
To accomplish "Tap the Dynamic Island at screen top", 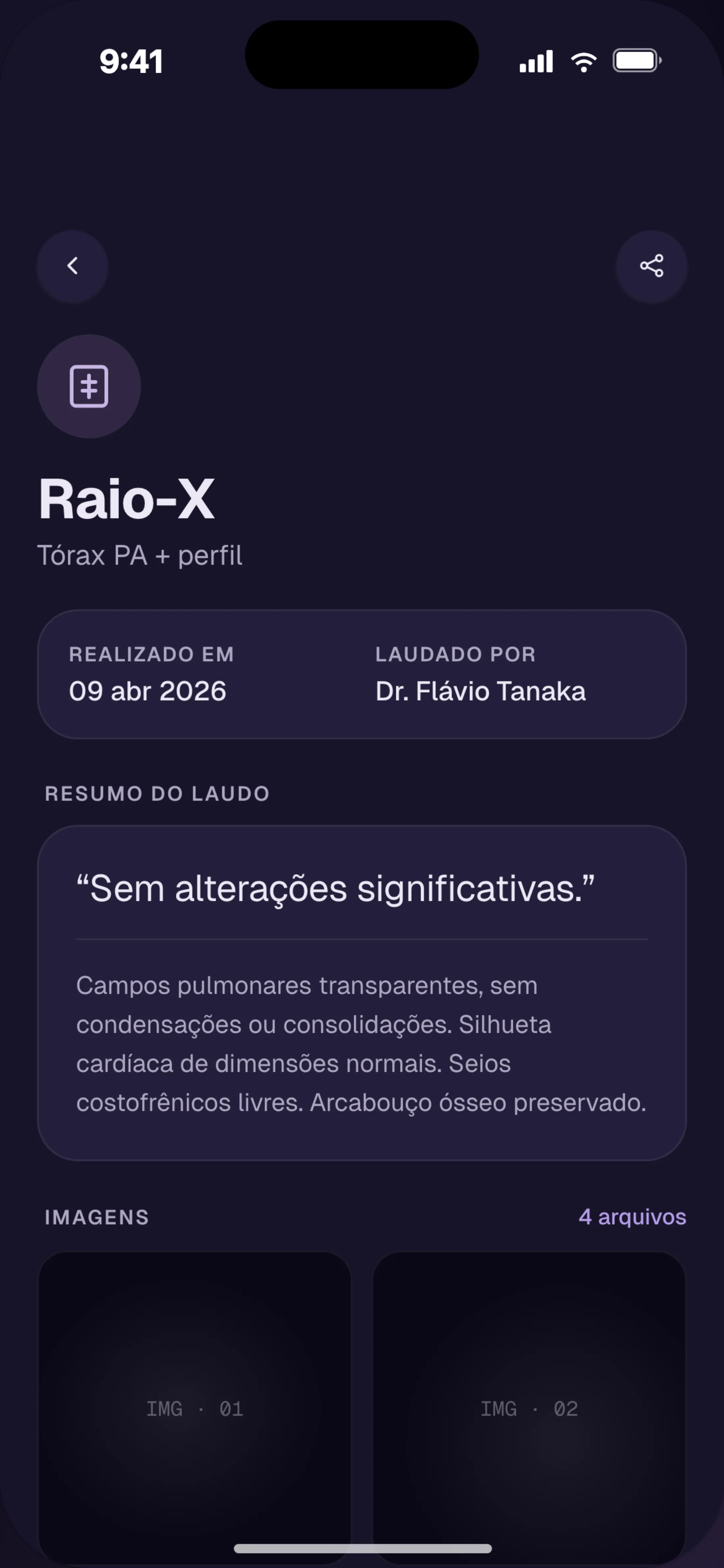I will tap(361, 54).
